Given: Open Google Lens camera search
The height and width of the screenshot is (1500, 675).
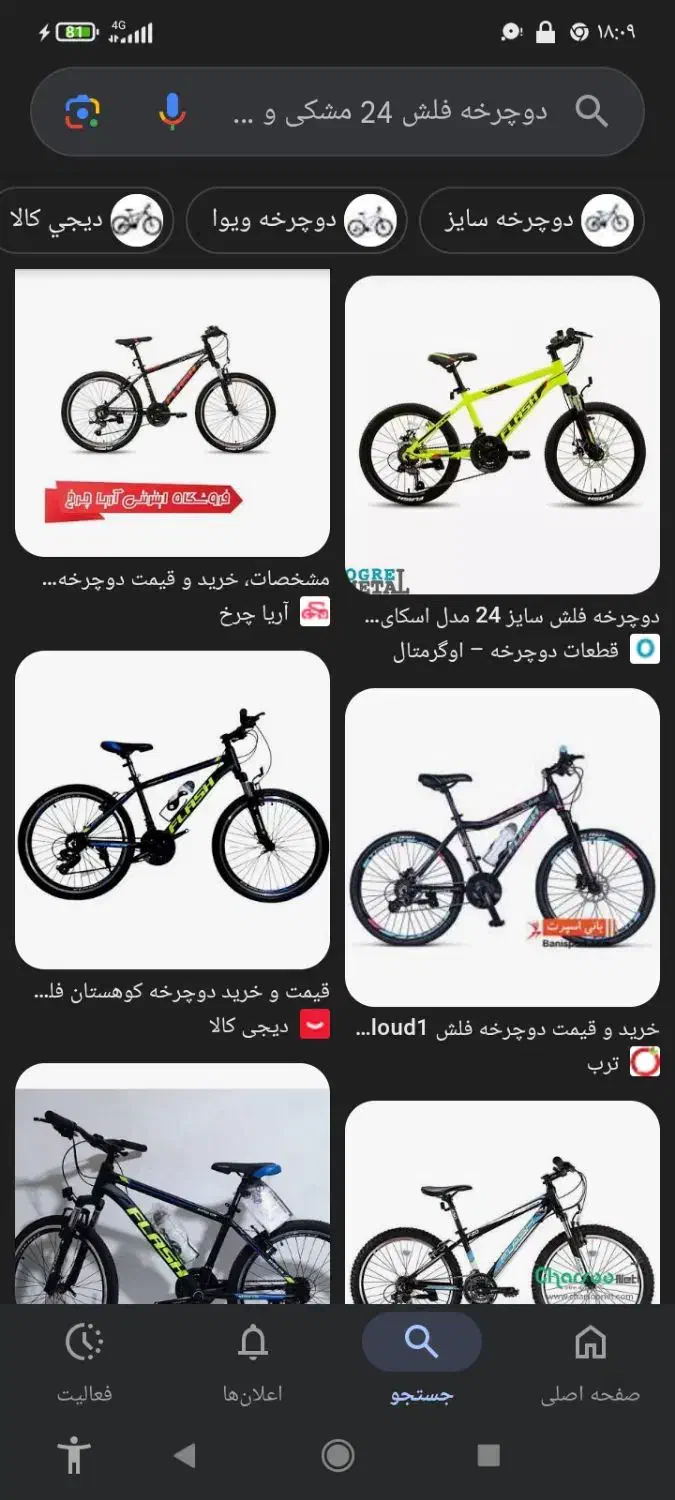Looking at the screenshot, I should tap(83, 112).
